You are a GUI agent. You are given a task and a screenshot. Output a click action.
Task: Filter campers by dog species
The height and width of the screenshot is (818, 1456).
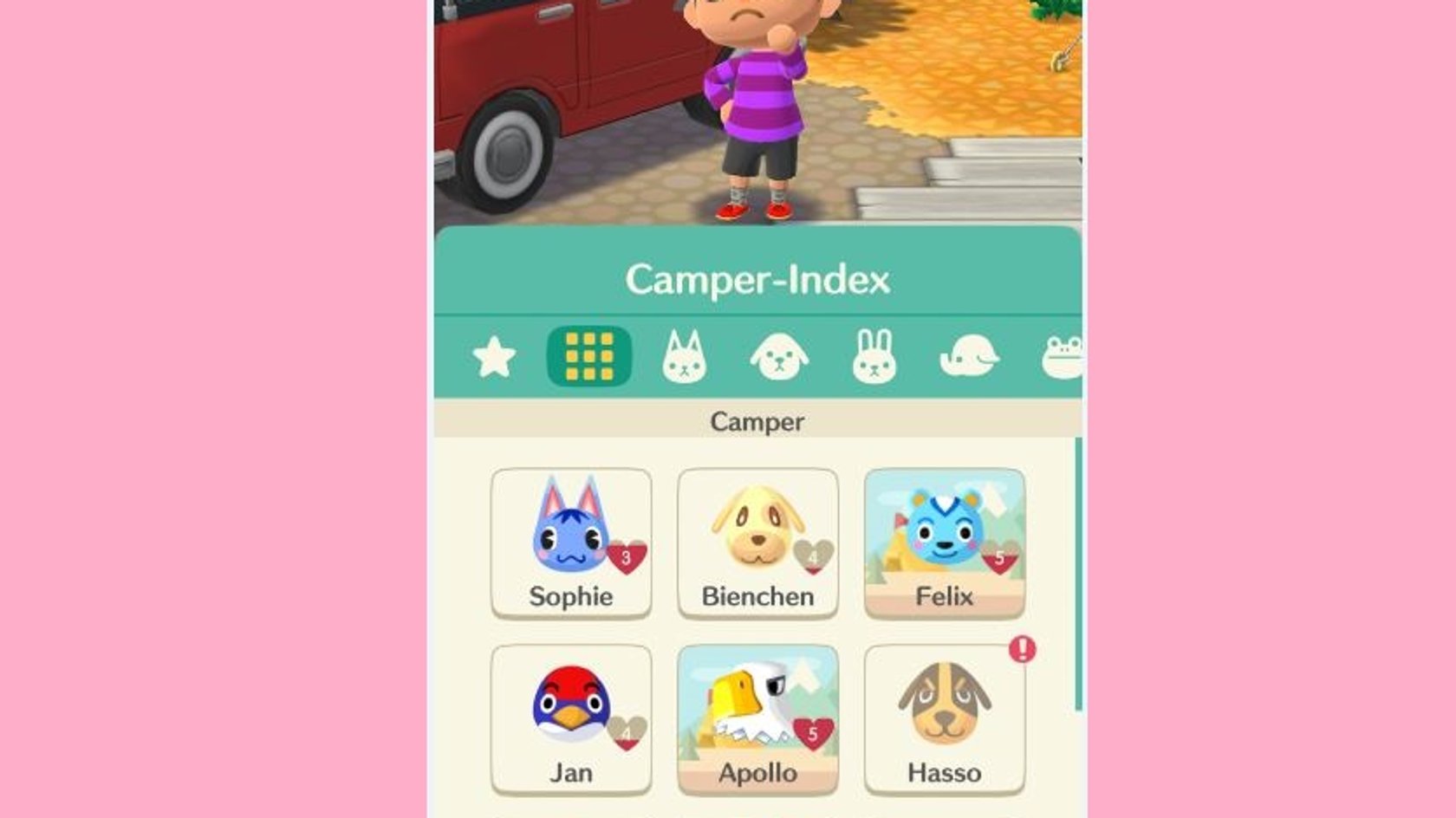click(x=779, y=357)
